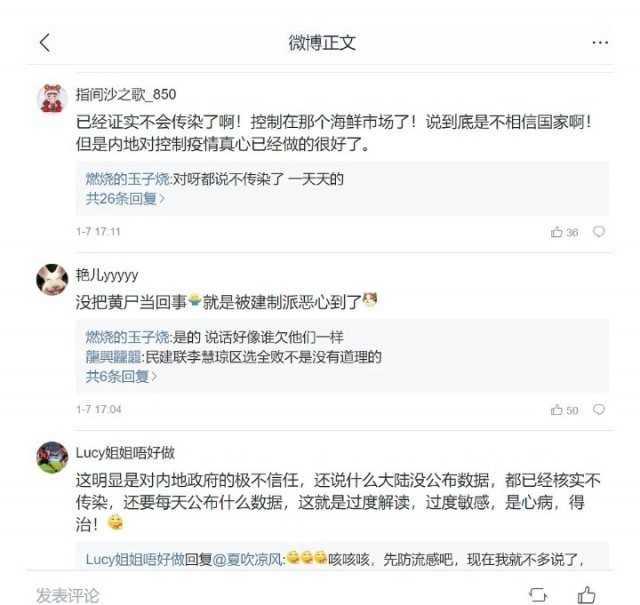
Task: Repost this Weibo from the bottom bar
Action: click(539, 594)
